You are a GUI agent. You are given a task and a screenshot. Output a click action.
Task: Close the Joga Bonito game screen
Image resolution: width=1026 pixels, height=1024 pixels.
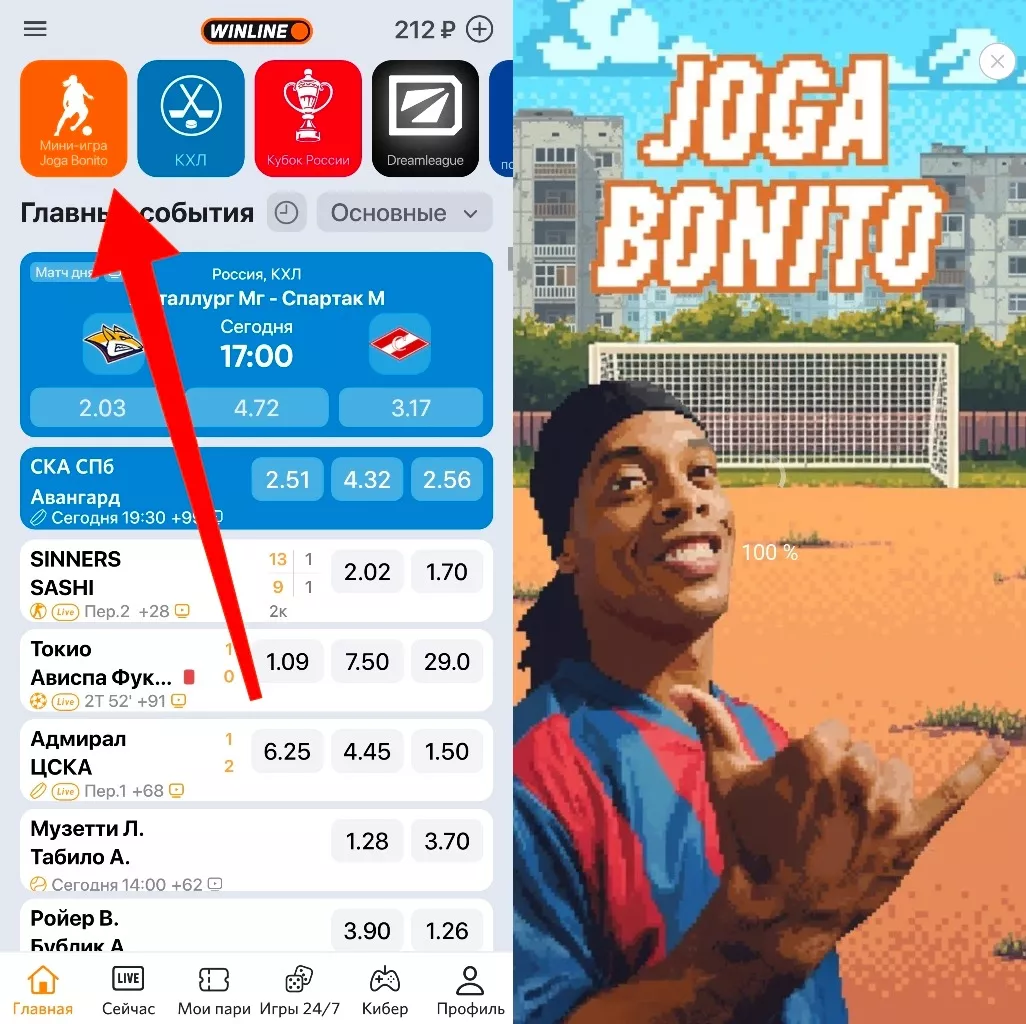click(x=996, y=62)
